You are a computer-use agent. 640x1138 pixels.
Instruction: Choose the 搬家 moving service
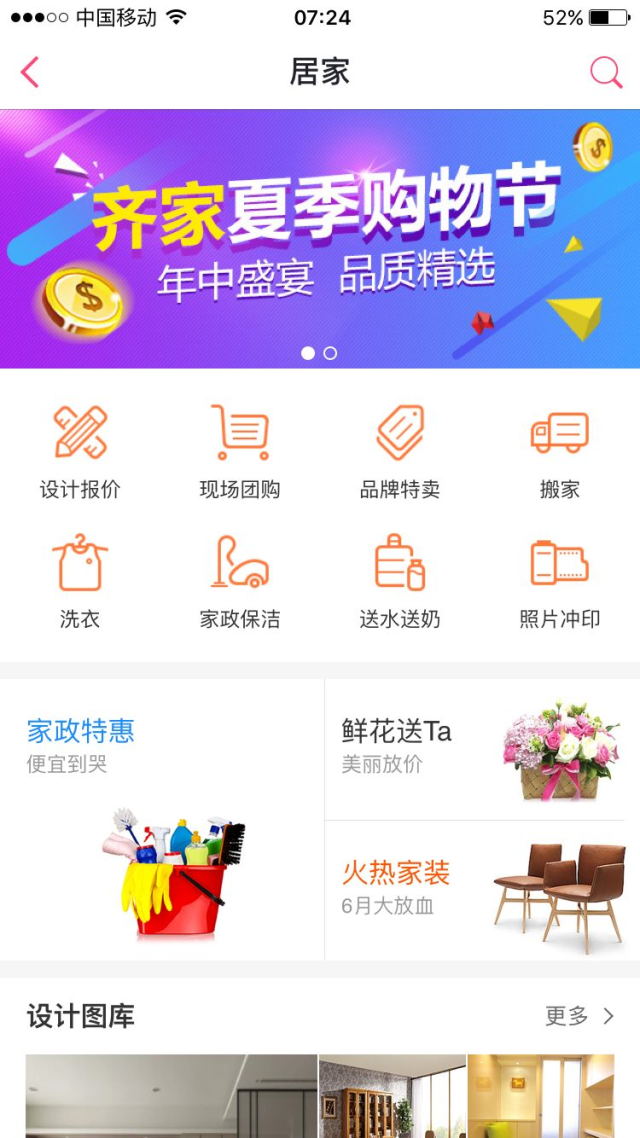coord(559,451)
